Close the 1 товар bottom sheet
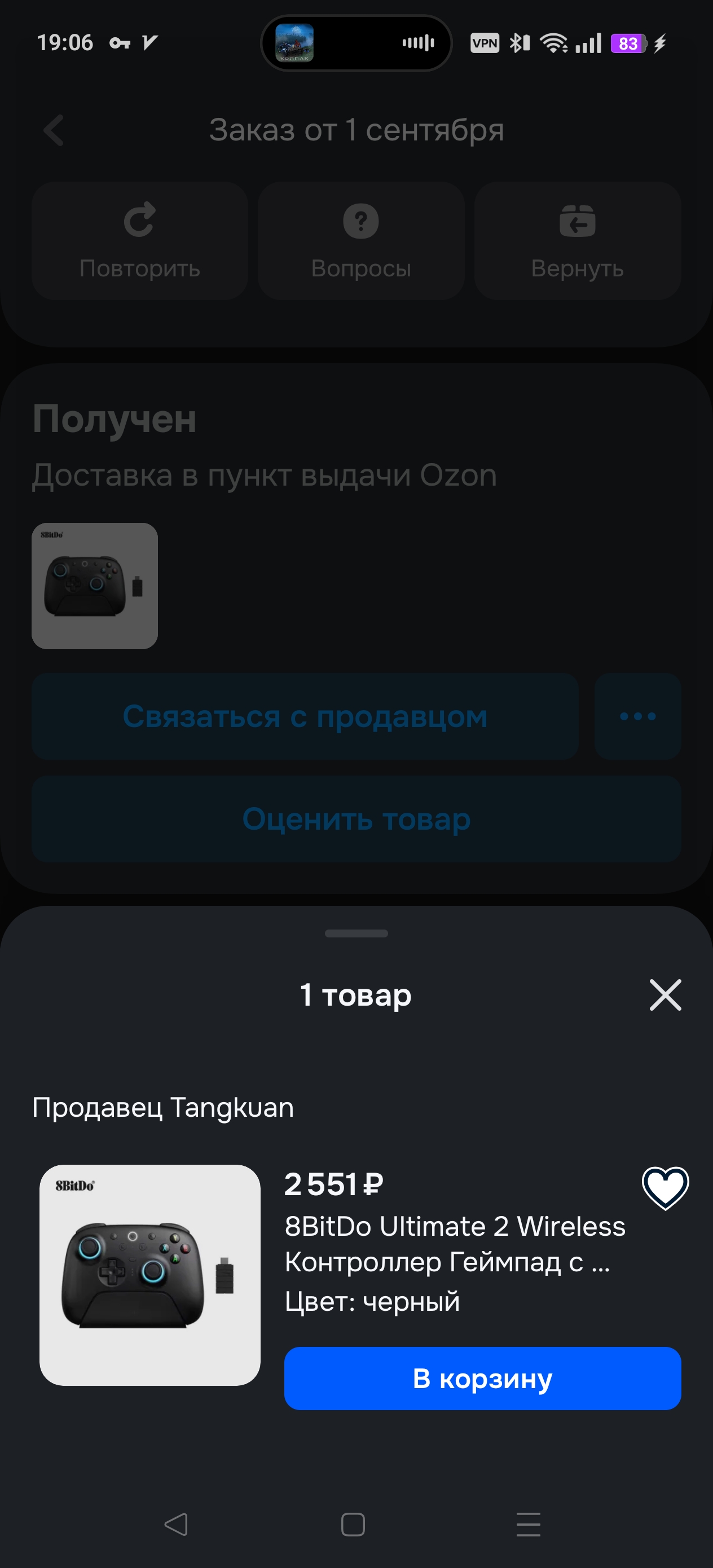This screenshot has height=1568, width=713. [665, 994]
